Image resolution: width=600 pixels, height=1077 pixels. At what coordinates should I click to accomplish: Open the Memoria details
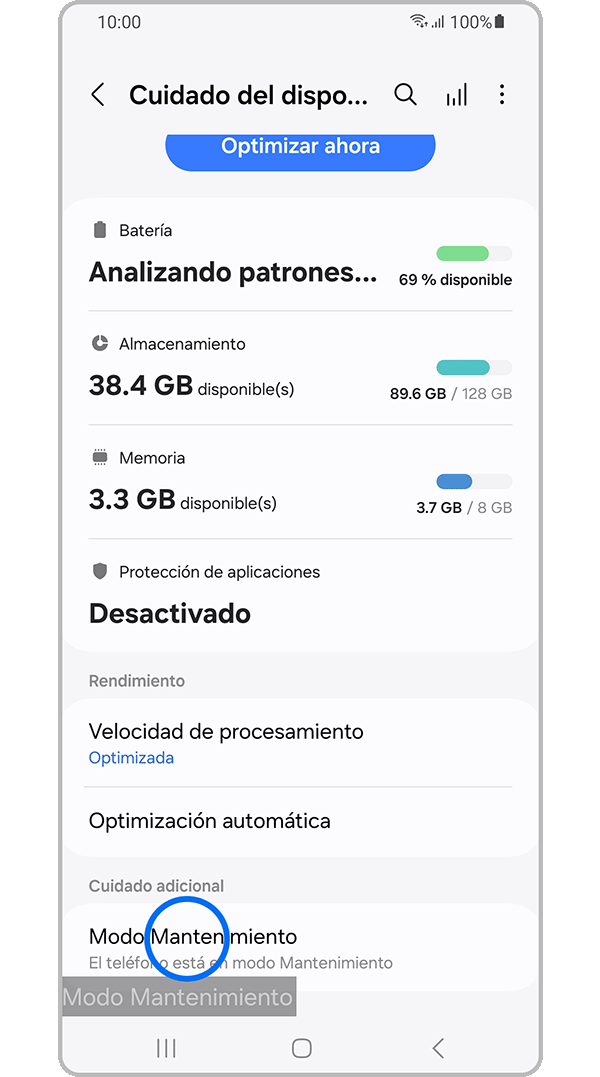pyautogui.click(x=300, y=482)
